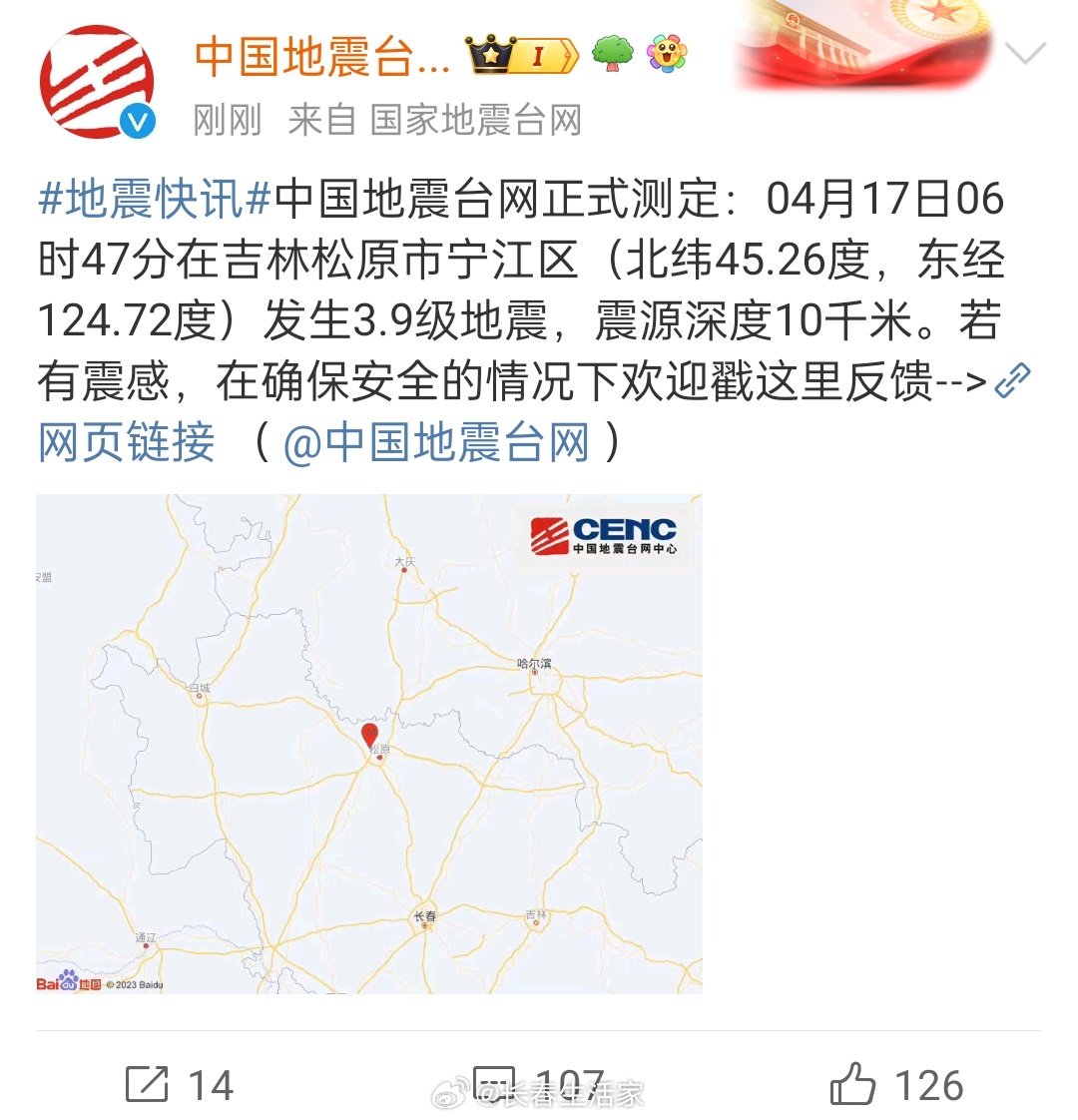Open the comments on this post
Viewport: 1078px width, 1120px height.
click(539, 1085)
